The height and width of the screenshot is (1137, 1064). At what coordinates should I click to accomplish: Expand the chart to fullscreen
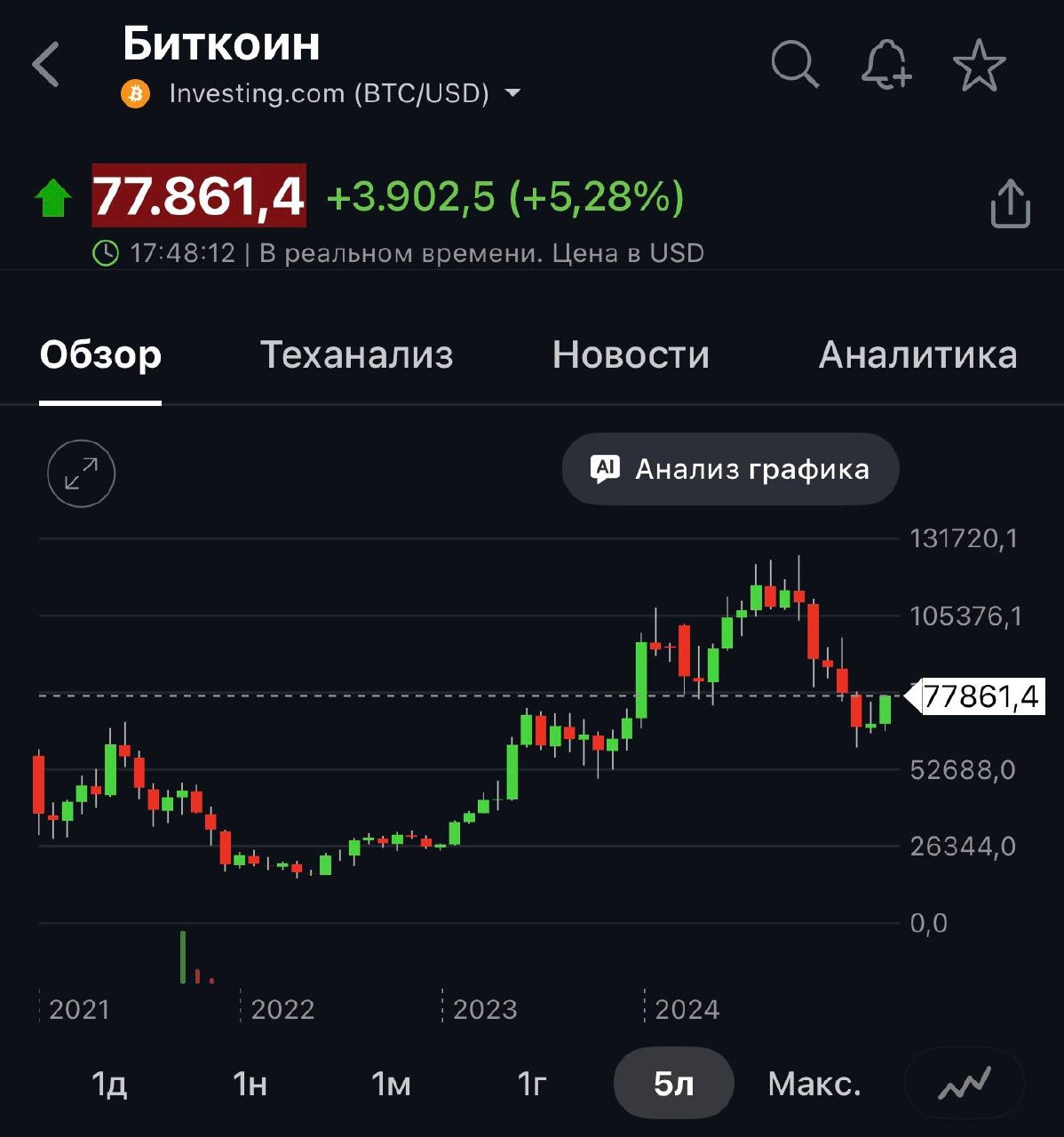tap(81, 473)
